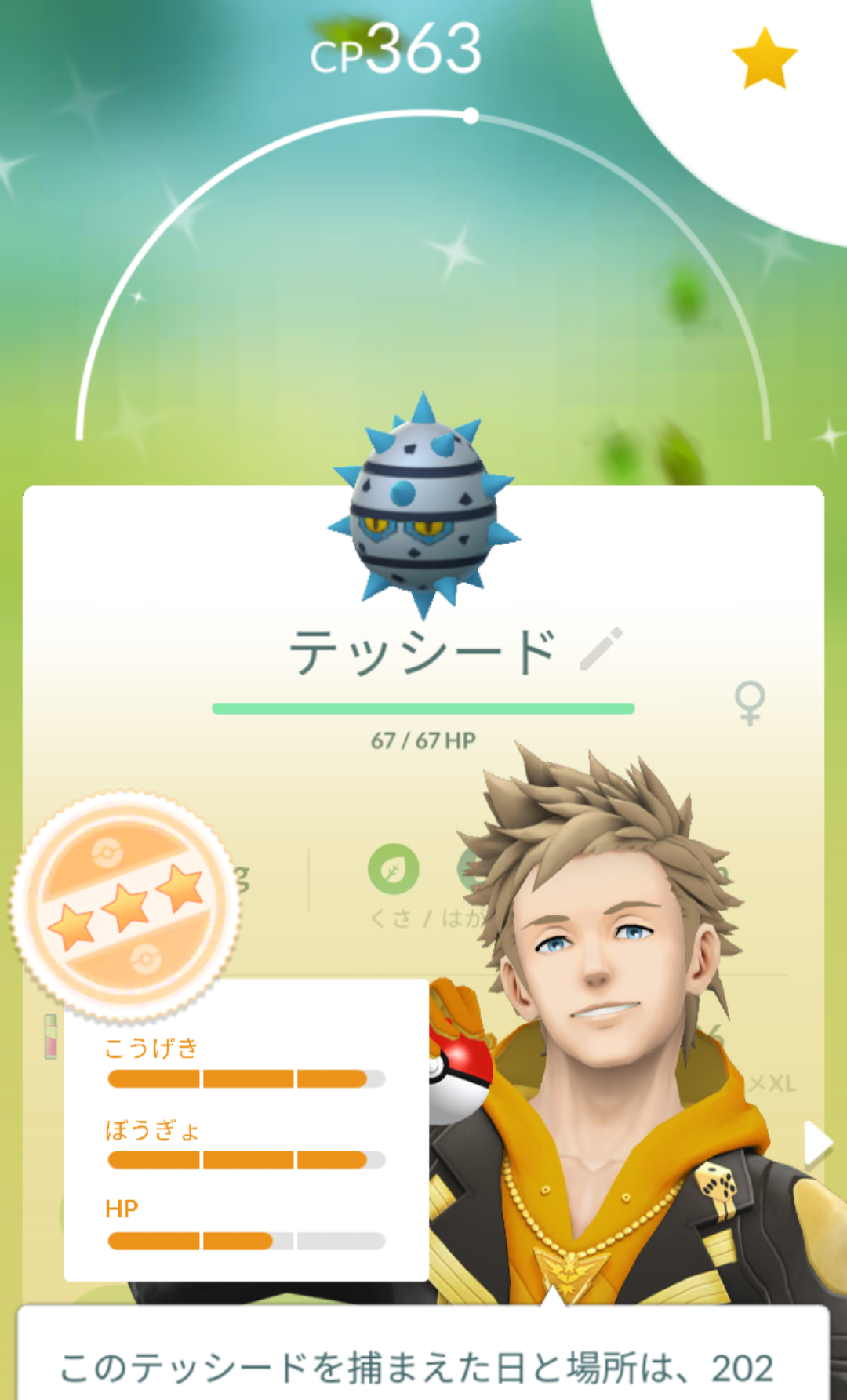The width and height of the screenshot is (847, 1400).
Task: Toggle the favorite star for テッシード
Action: click(764, 58)
